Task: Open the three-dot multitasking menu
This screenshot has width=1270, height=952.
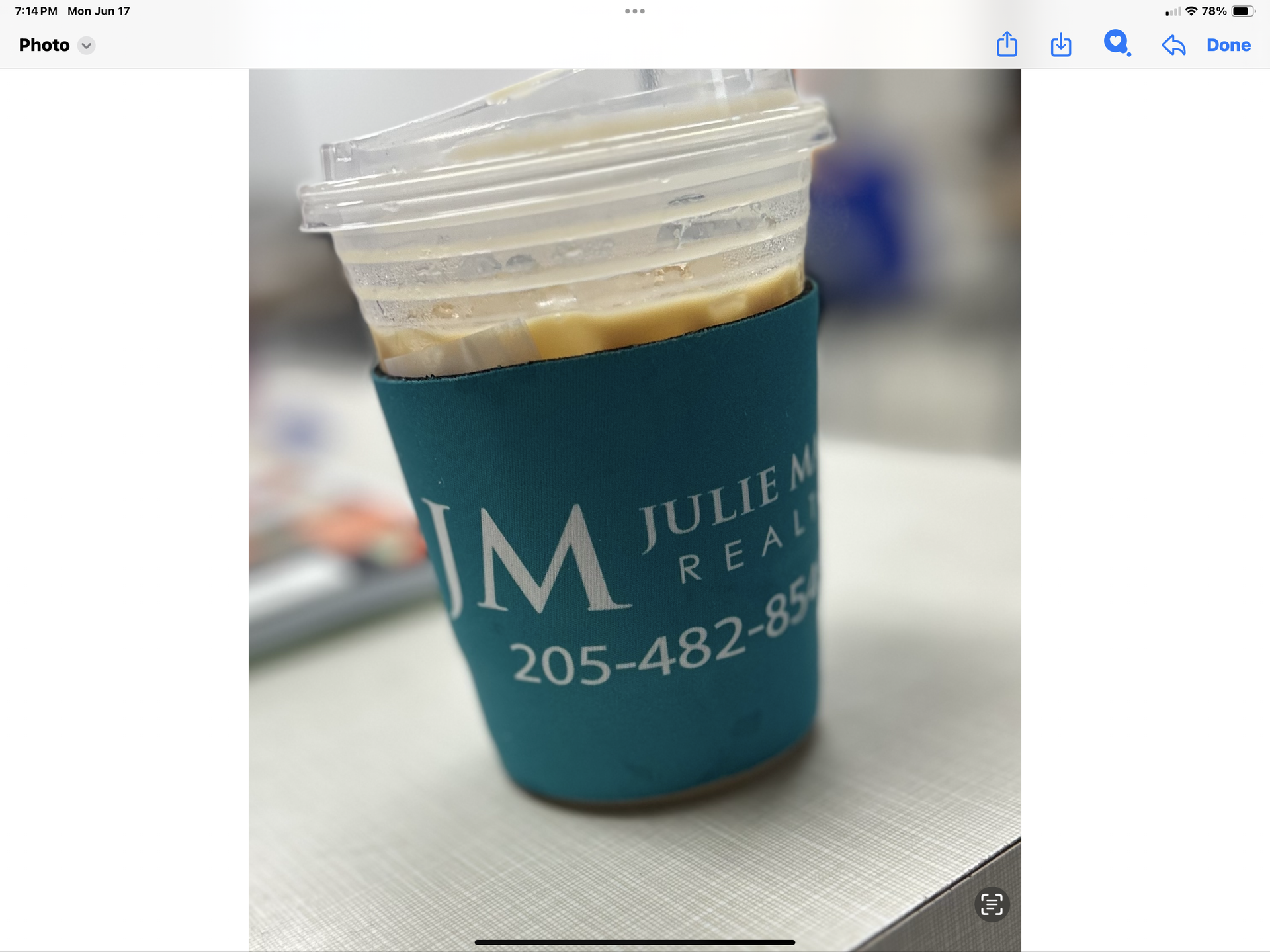Action: point(635,11)
